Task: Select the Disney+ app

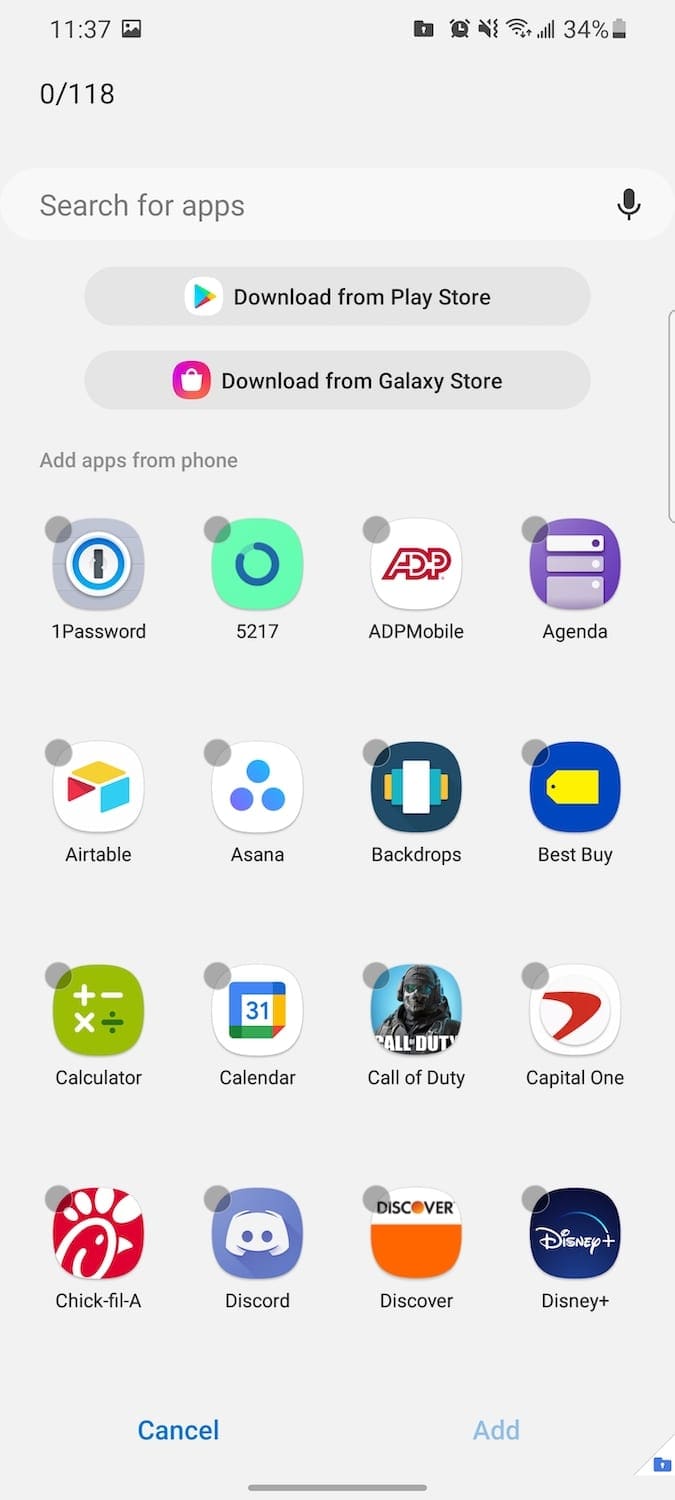Action: pos(575,1234)
